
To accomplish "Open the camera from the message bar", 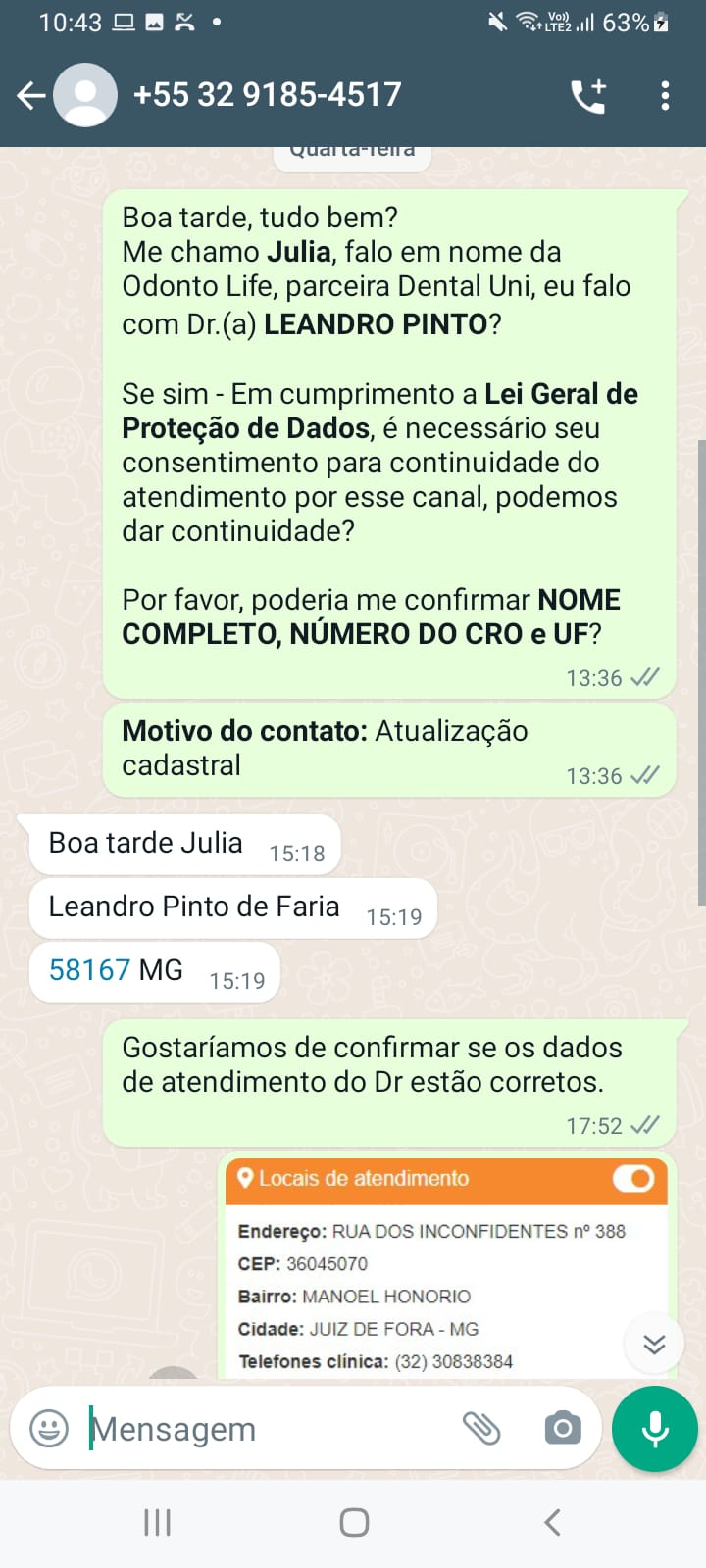I will coord(563,1428).
